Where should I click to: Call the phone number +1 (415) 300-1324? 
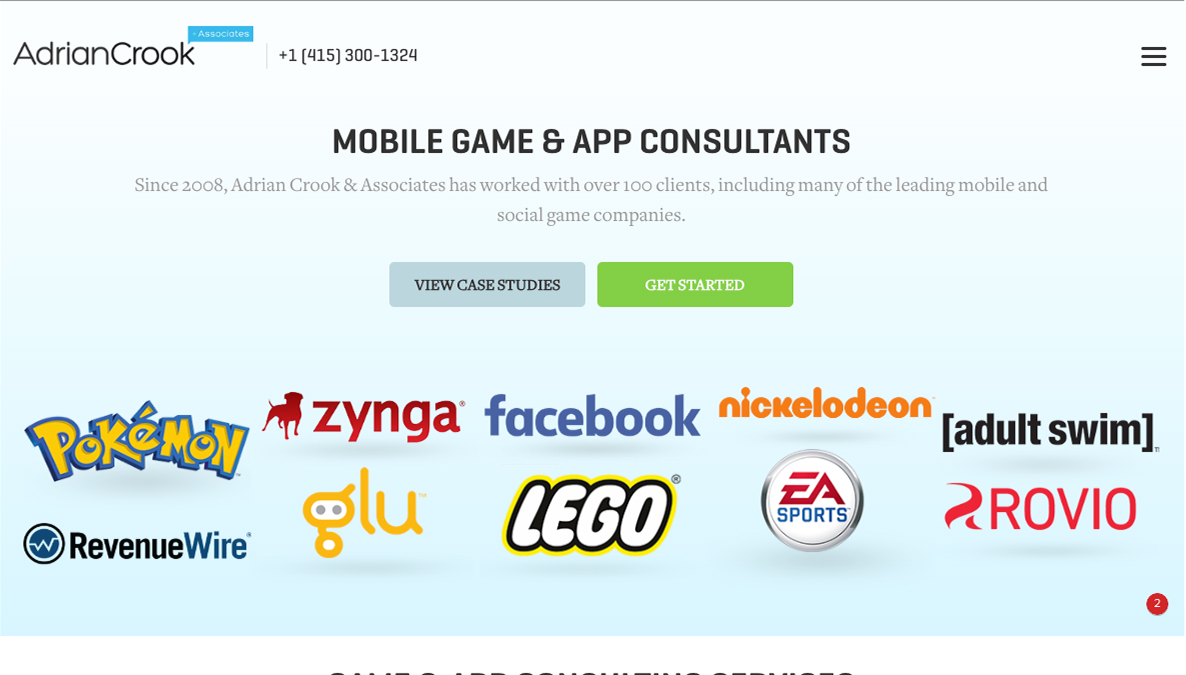(x=348, y=56)
